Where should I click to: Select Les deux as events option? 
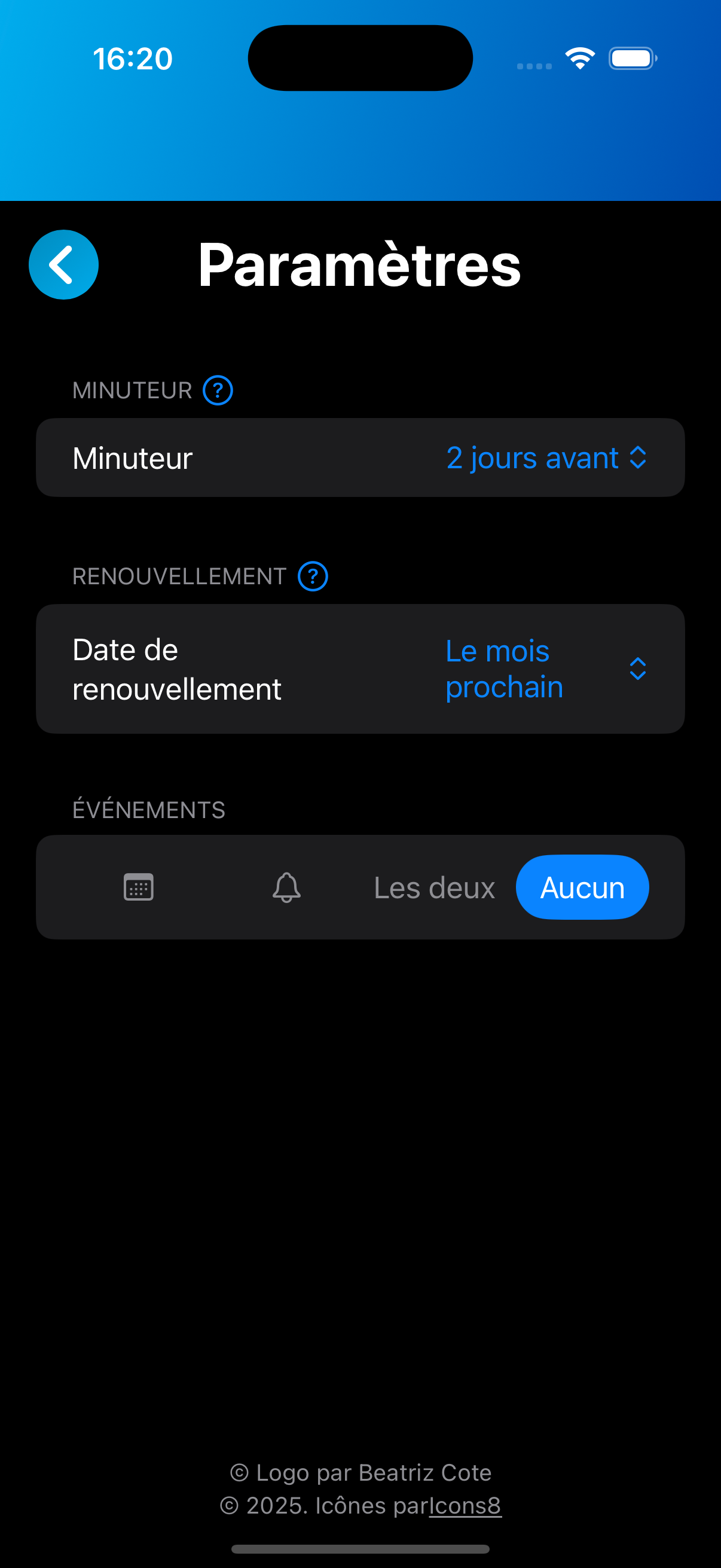[x=434, y=887]
